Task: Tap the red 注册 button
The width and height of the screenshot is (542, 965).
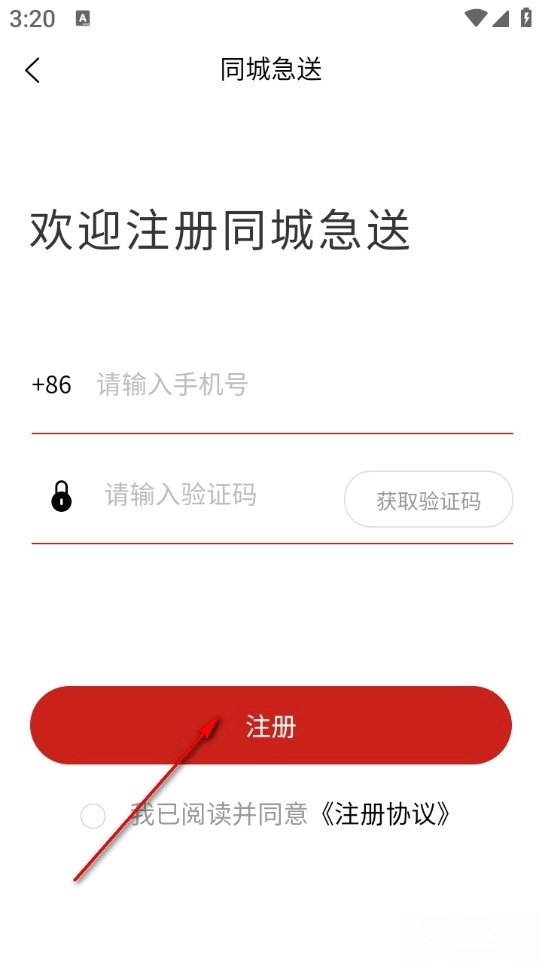Action: 271,726
